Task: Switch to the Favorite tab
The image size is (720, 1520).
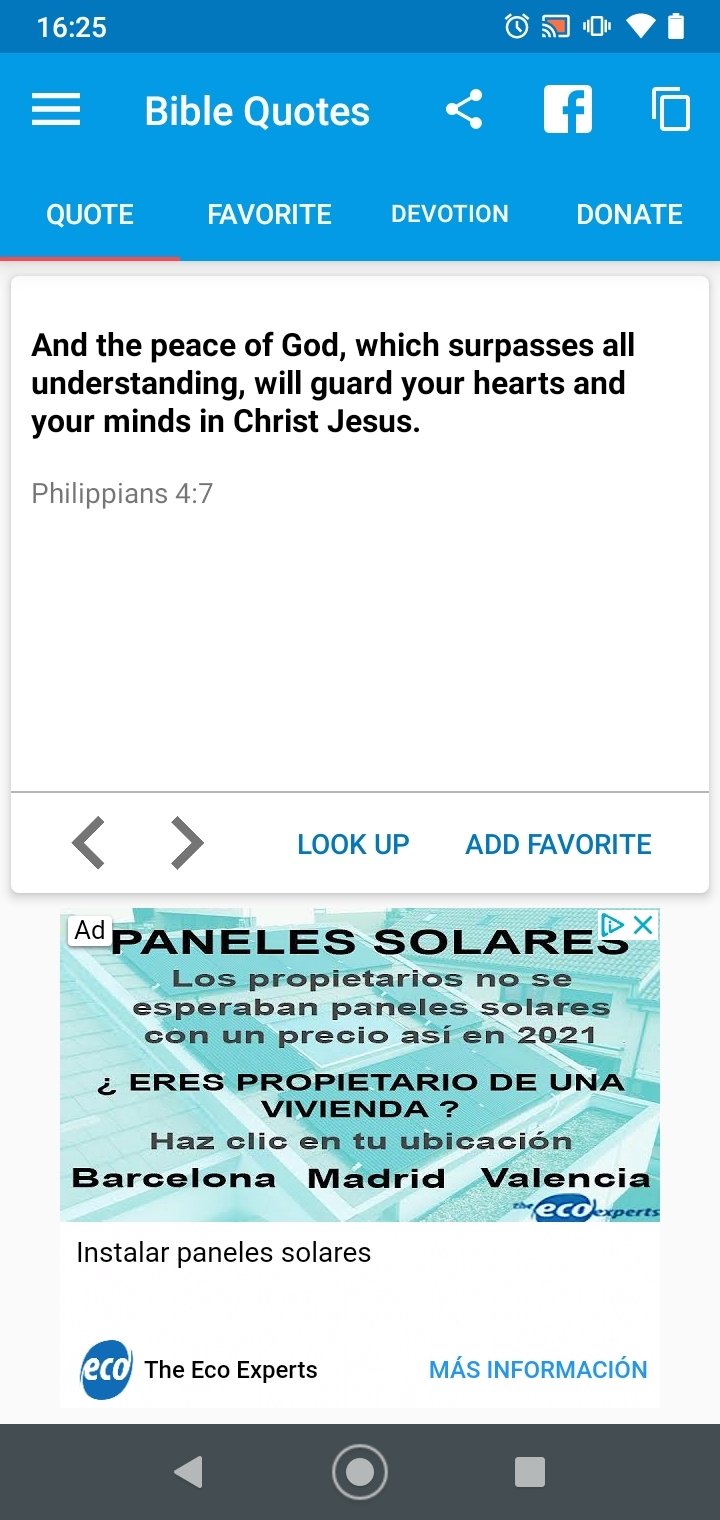Action: click(269, 214)
